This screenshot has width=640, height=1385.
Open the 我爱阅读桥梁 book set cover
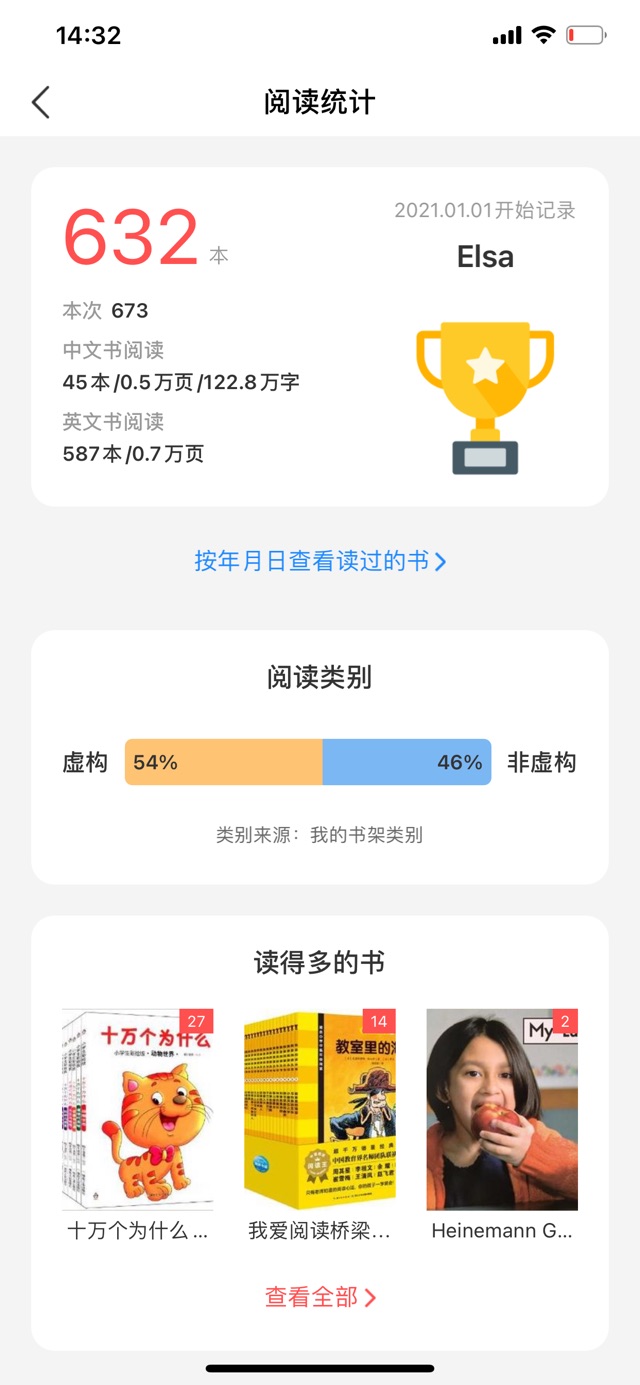pos(320,1109)
